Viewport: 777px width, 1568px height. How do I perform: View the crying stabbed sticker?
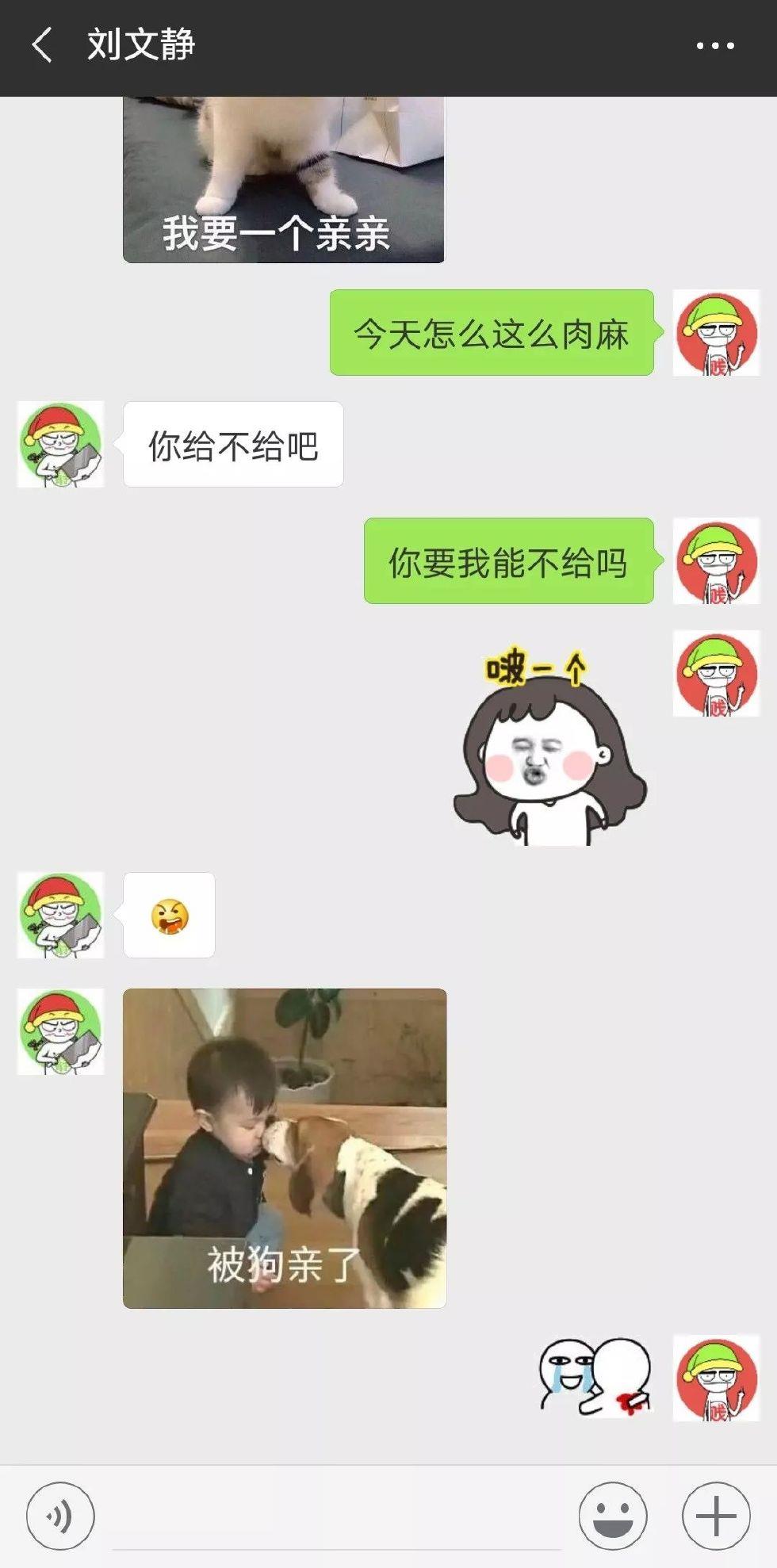(595, 1378)
